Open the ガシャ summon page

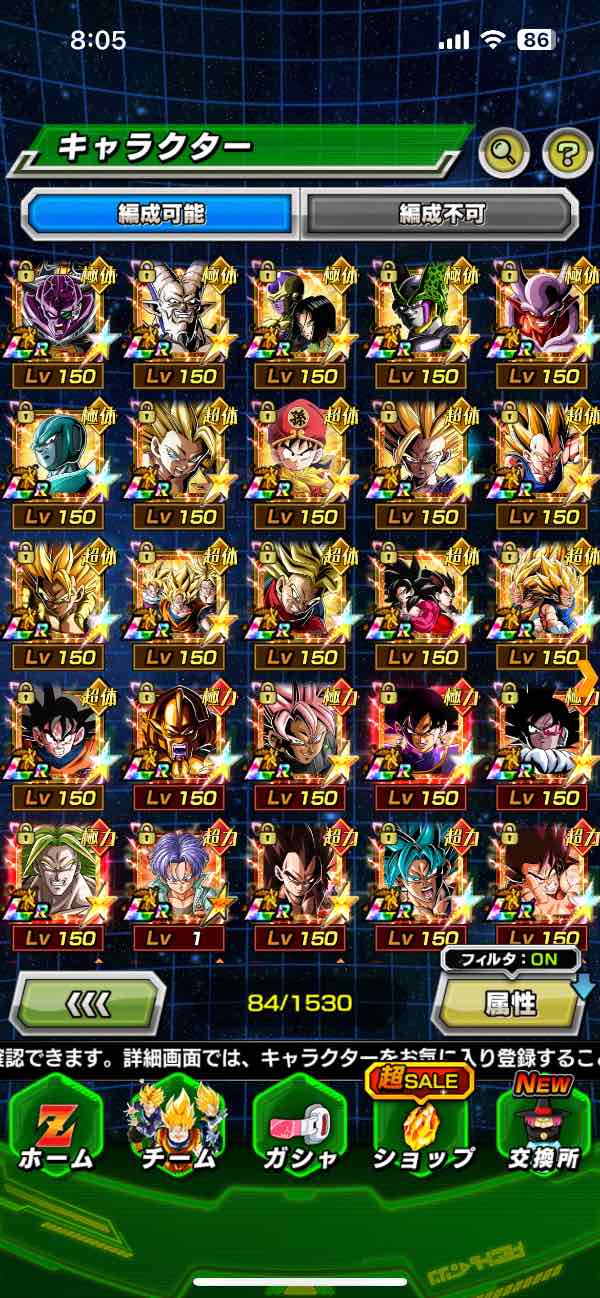[299, 1130]
